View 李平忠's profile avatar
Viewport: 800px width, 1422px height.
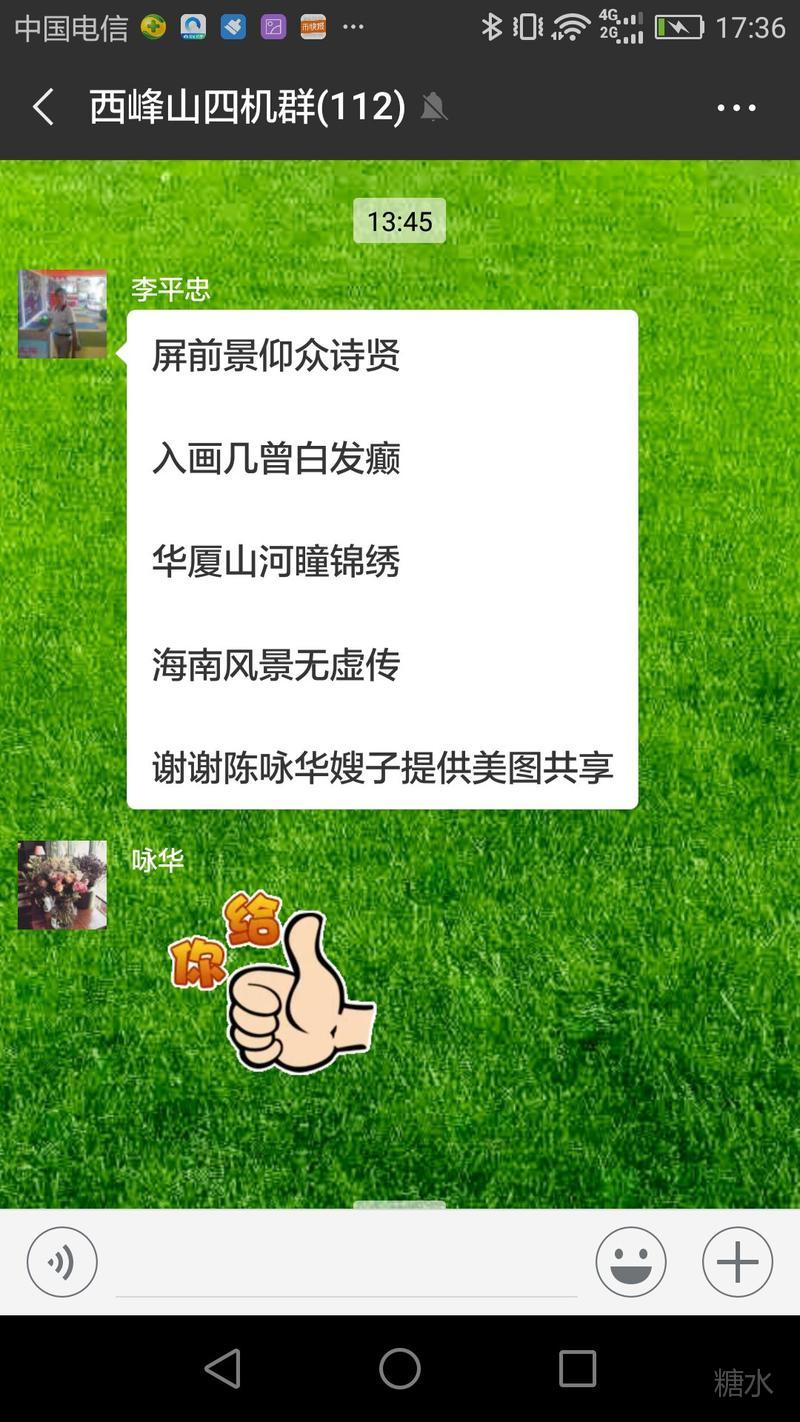[x=62, y=314]
